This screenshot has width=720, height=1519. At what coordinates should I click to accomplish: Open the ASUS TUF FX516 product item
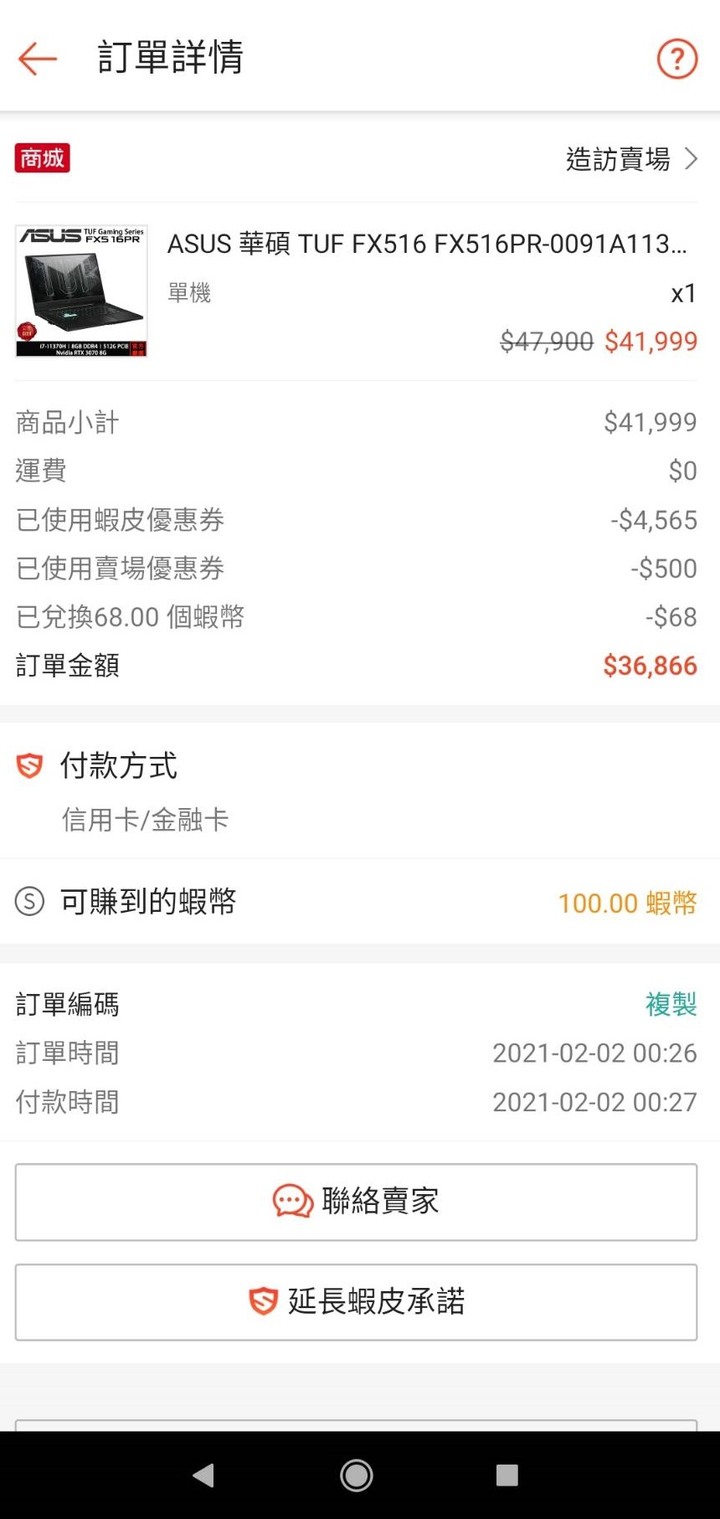[360, 291]
